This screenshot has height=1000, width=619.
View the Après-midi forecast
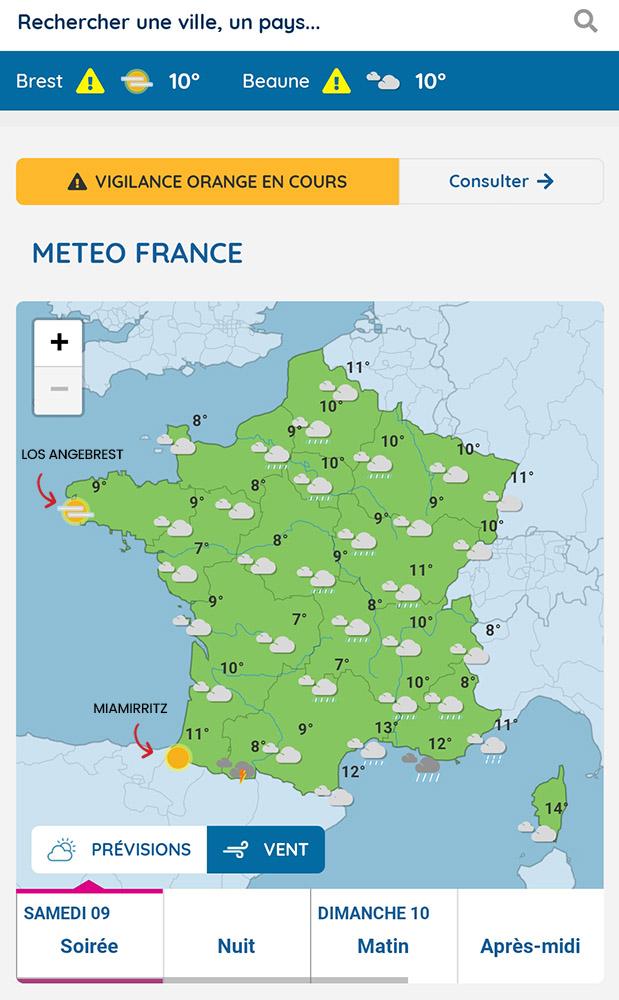pos(530,934)
